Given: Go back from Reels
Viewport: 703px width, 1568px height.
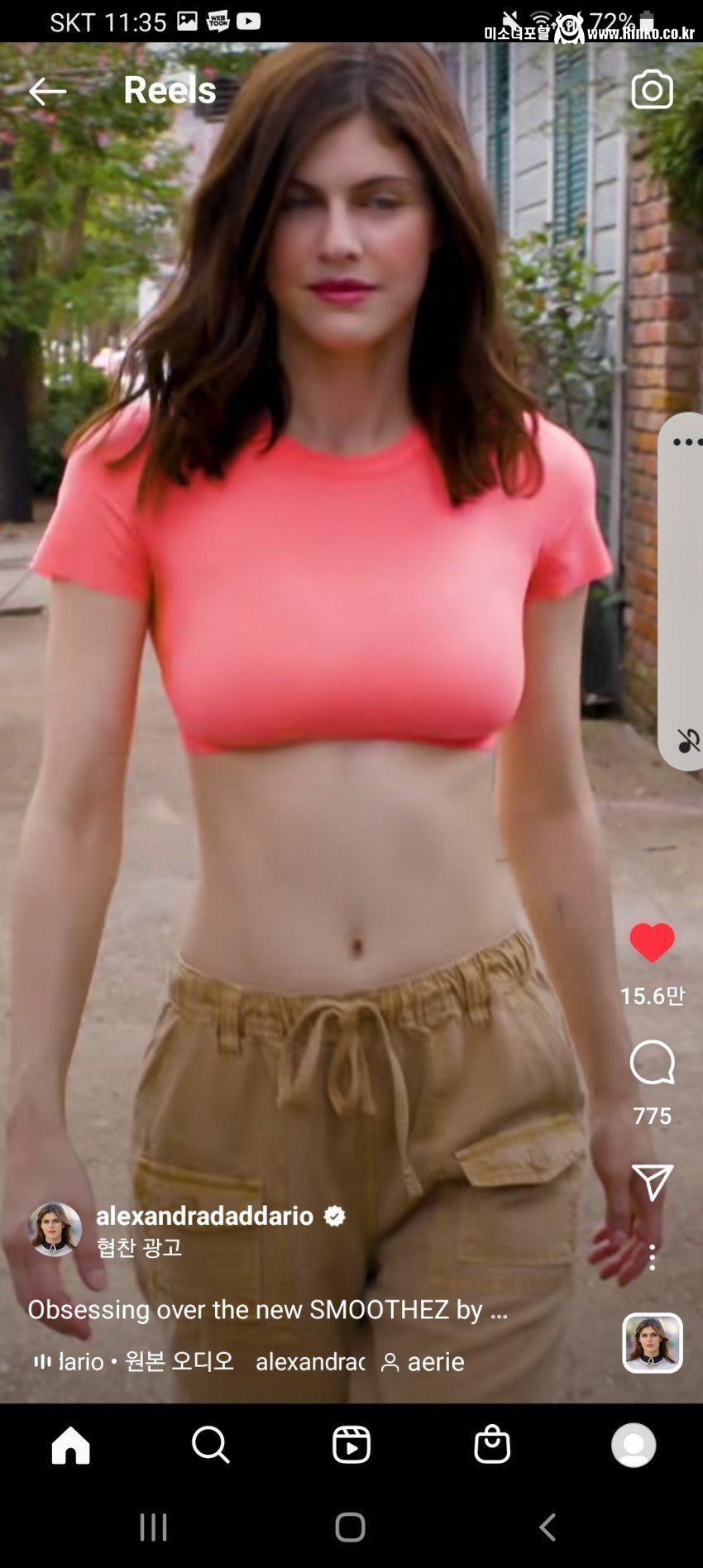Looking at the screenshot, I should (x=47, y=91).
